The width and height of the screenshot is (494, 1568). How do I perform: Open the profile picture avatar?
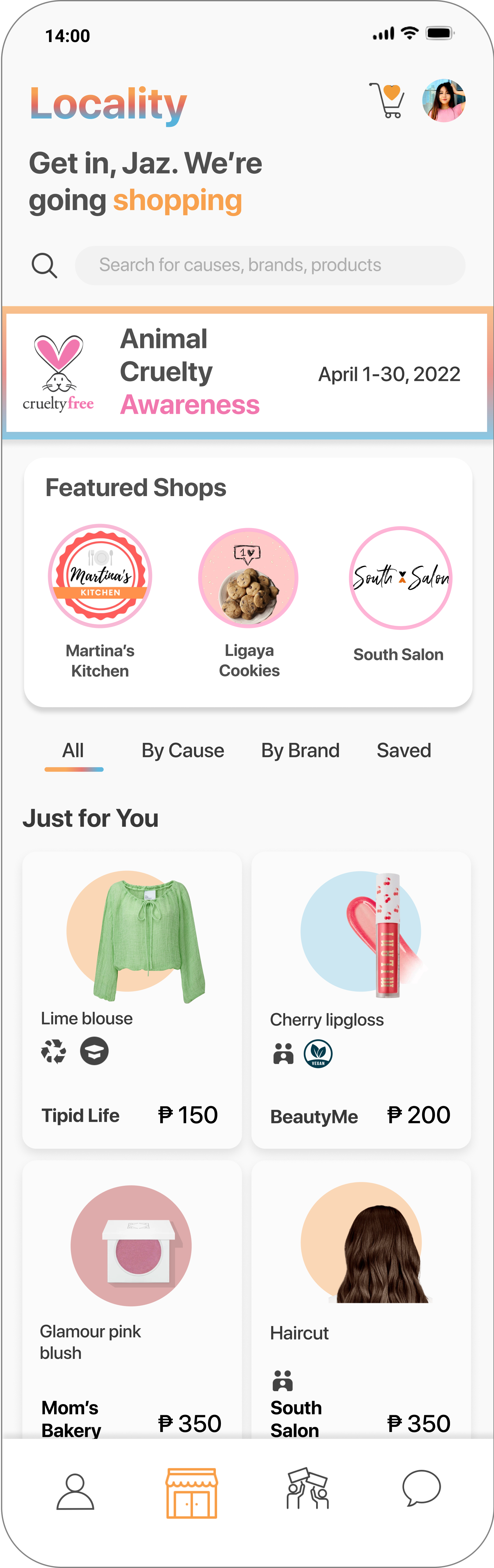tap(444, 100)
